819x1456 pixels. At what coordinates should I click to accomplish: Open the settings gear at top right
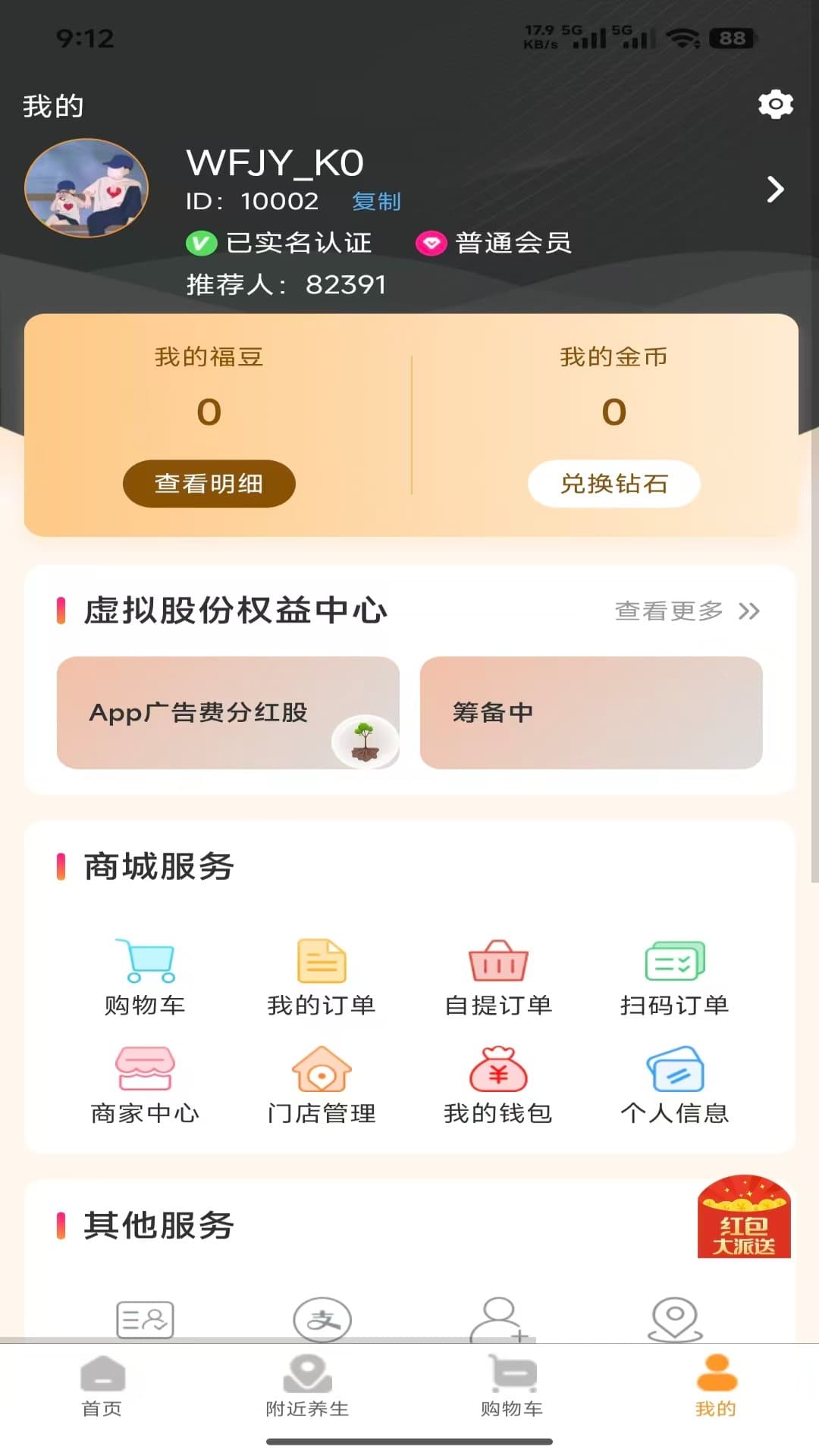tap(774, 105)
